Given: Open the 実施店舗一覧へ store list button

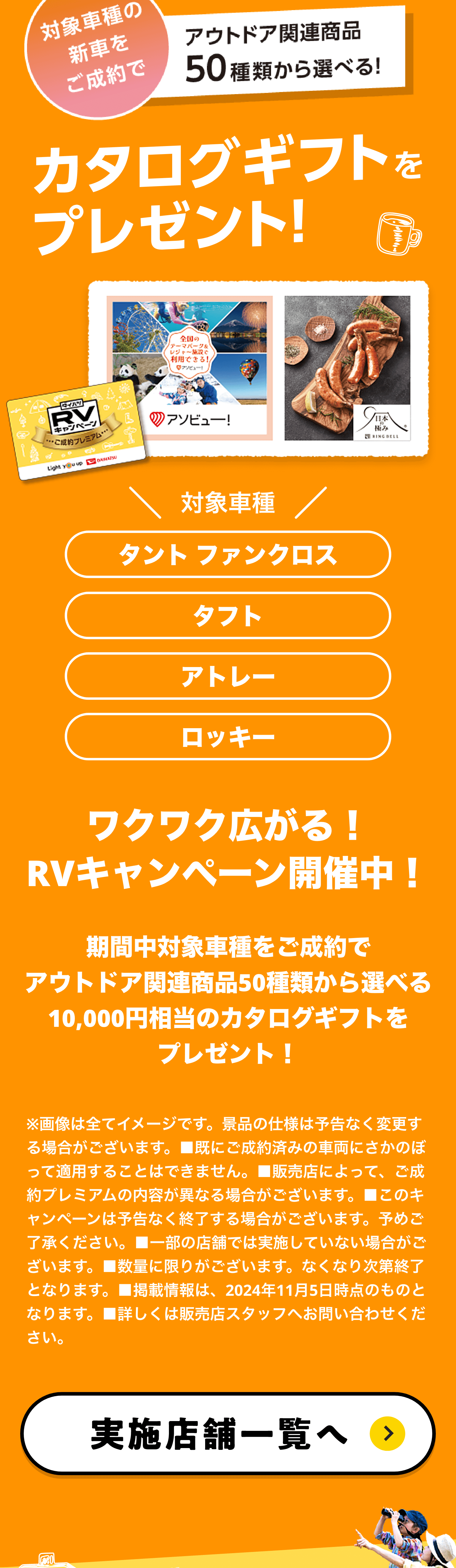Looking at the screenshot, I should coord(228,1434).
